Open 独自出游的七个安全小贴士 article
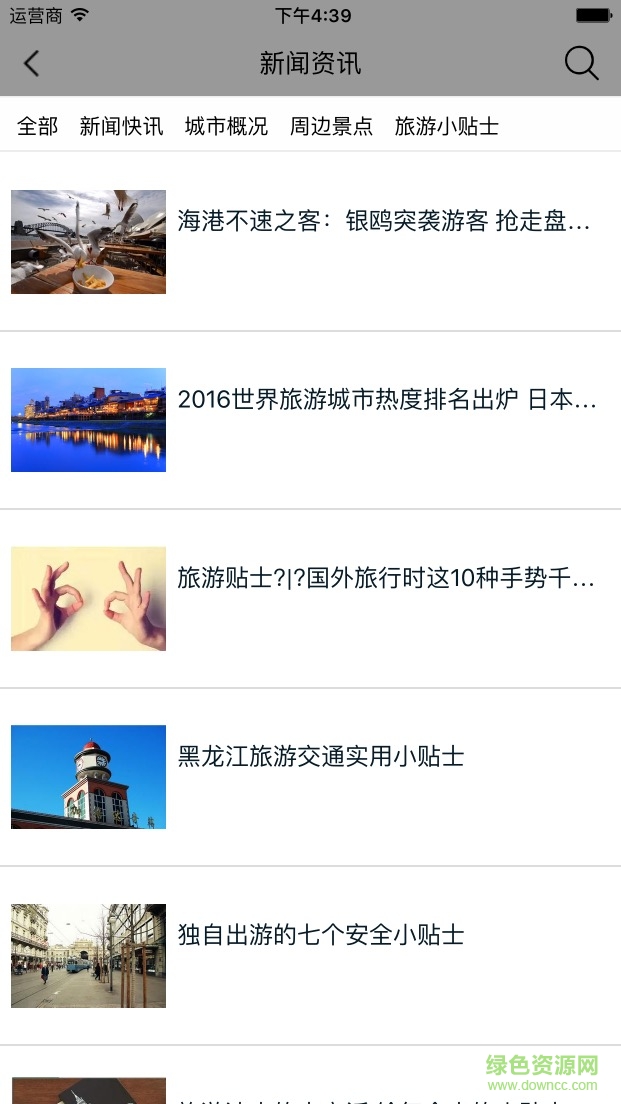Screen dimensions: 621x1104 321,936
